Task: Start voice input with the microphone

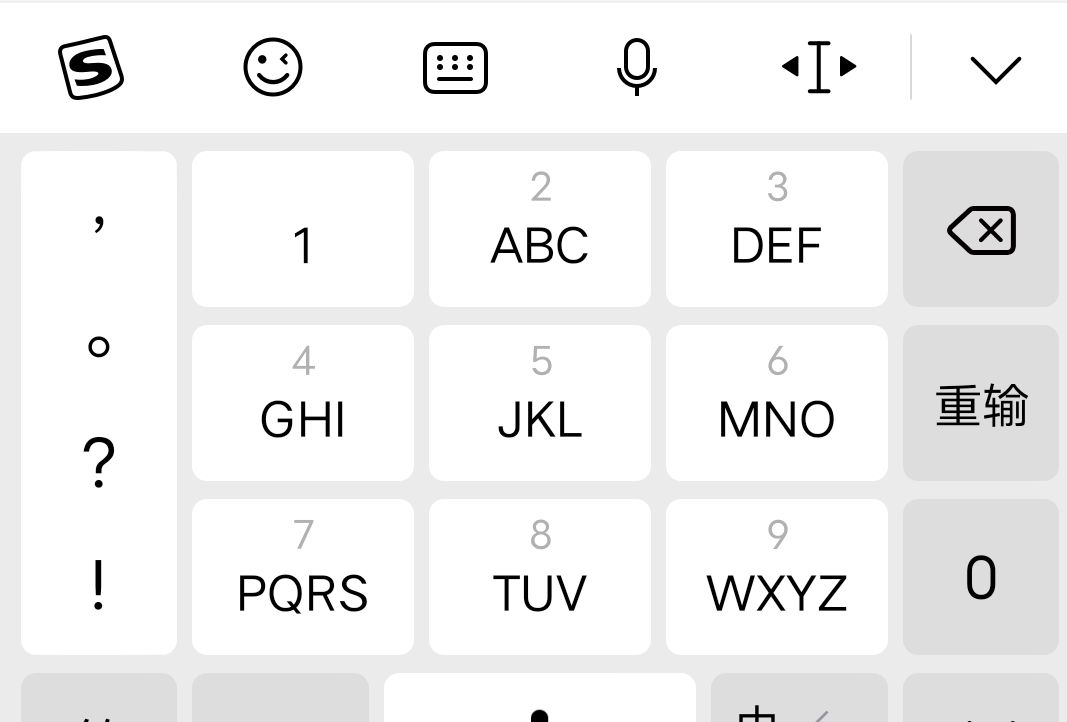Action: tap(636, 67)
